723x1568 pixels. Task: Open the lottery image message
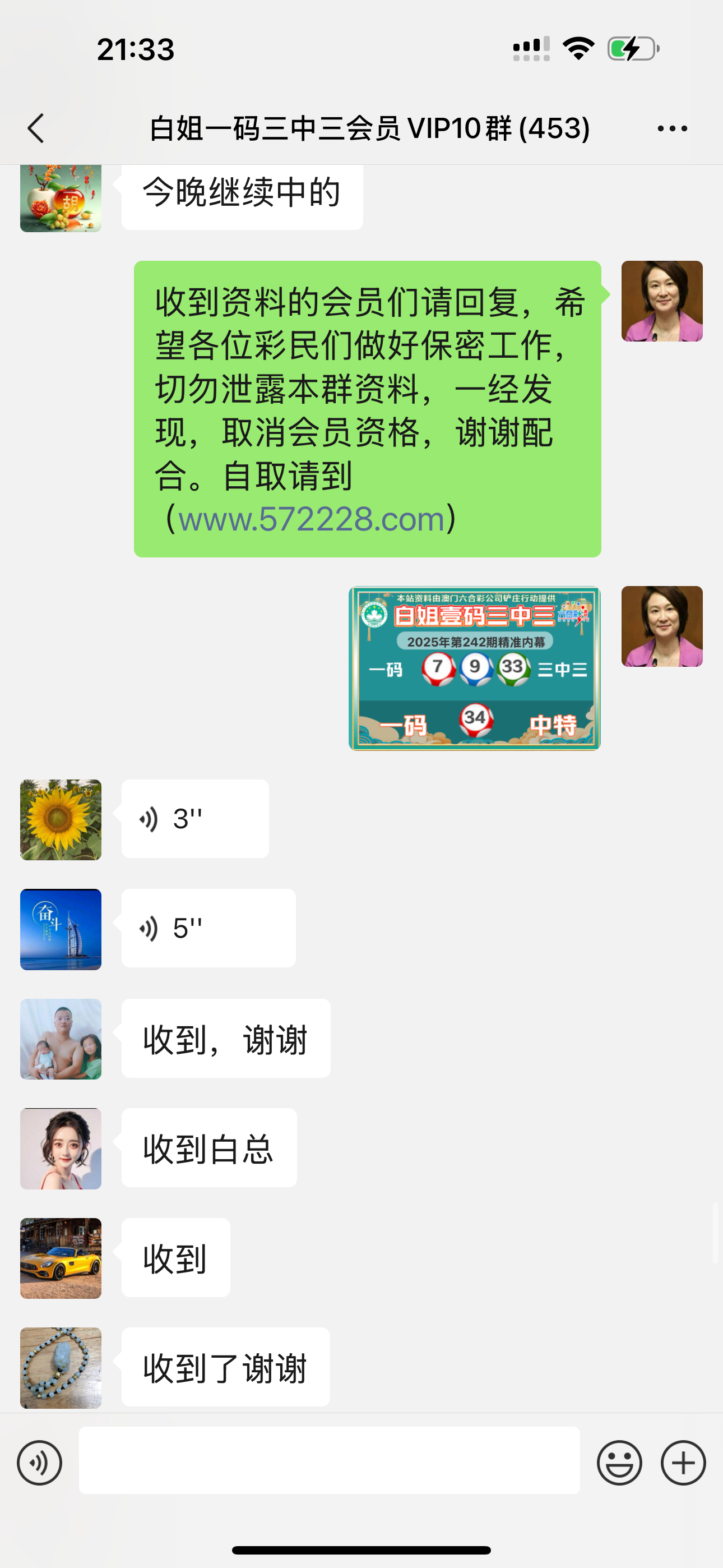474,668
